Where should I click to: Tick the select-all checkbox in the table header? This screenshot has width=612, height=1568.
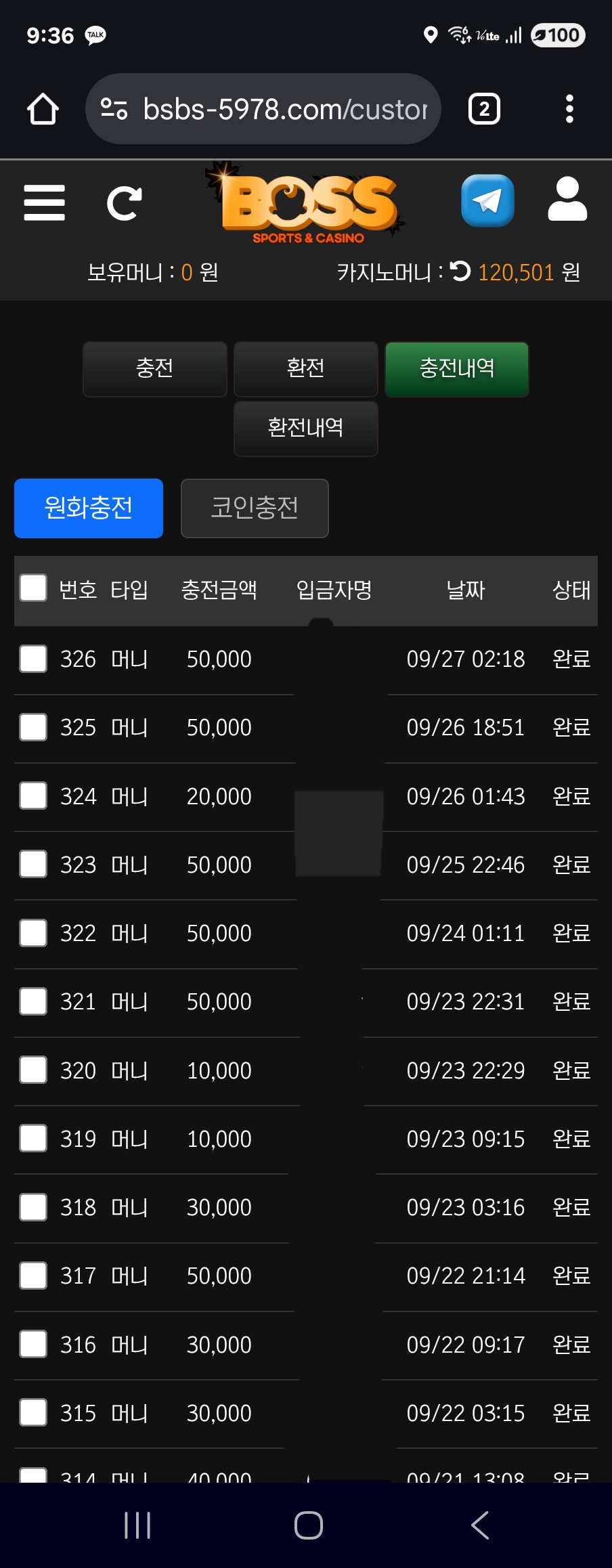pyautogui.click(x=33, y=588)
